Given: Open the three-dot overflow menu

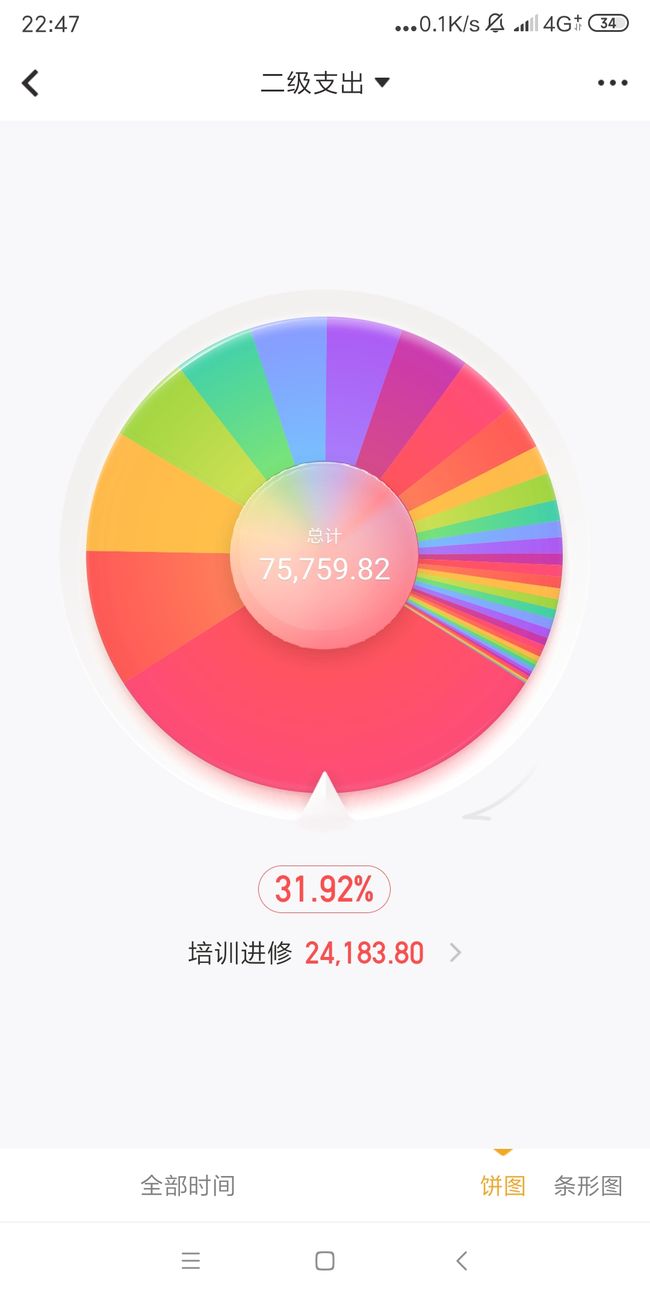Looking at the screenshot, I should pyautogui.click(x=612, y=83).
